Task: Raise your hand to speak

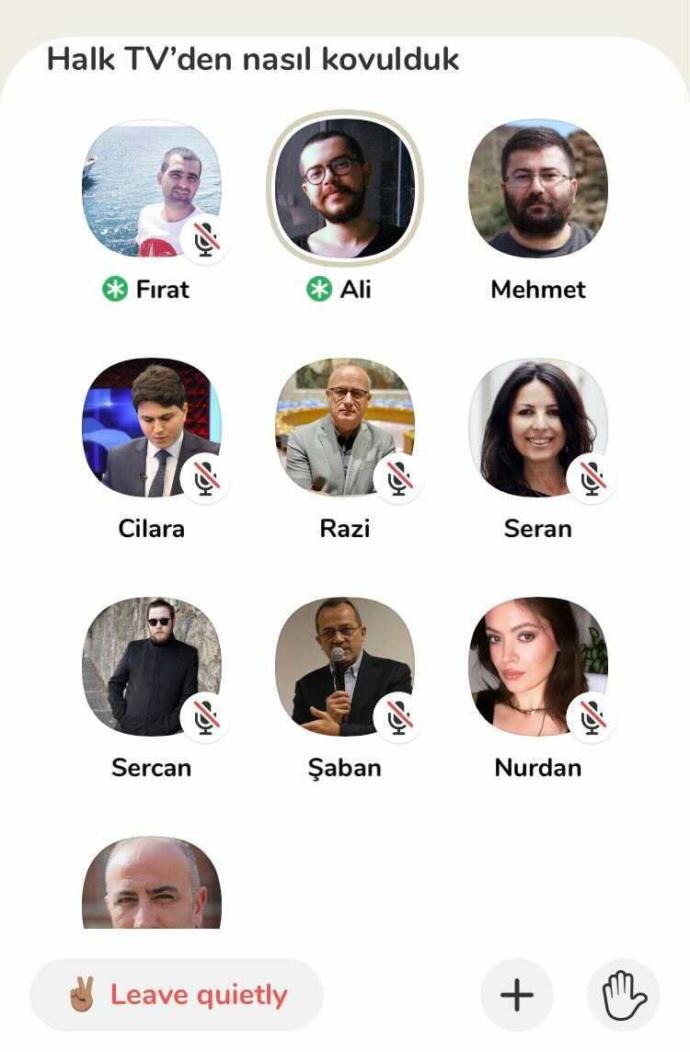Action: click(x=623, y=995)
